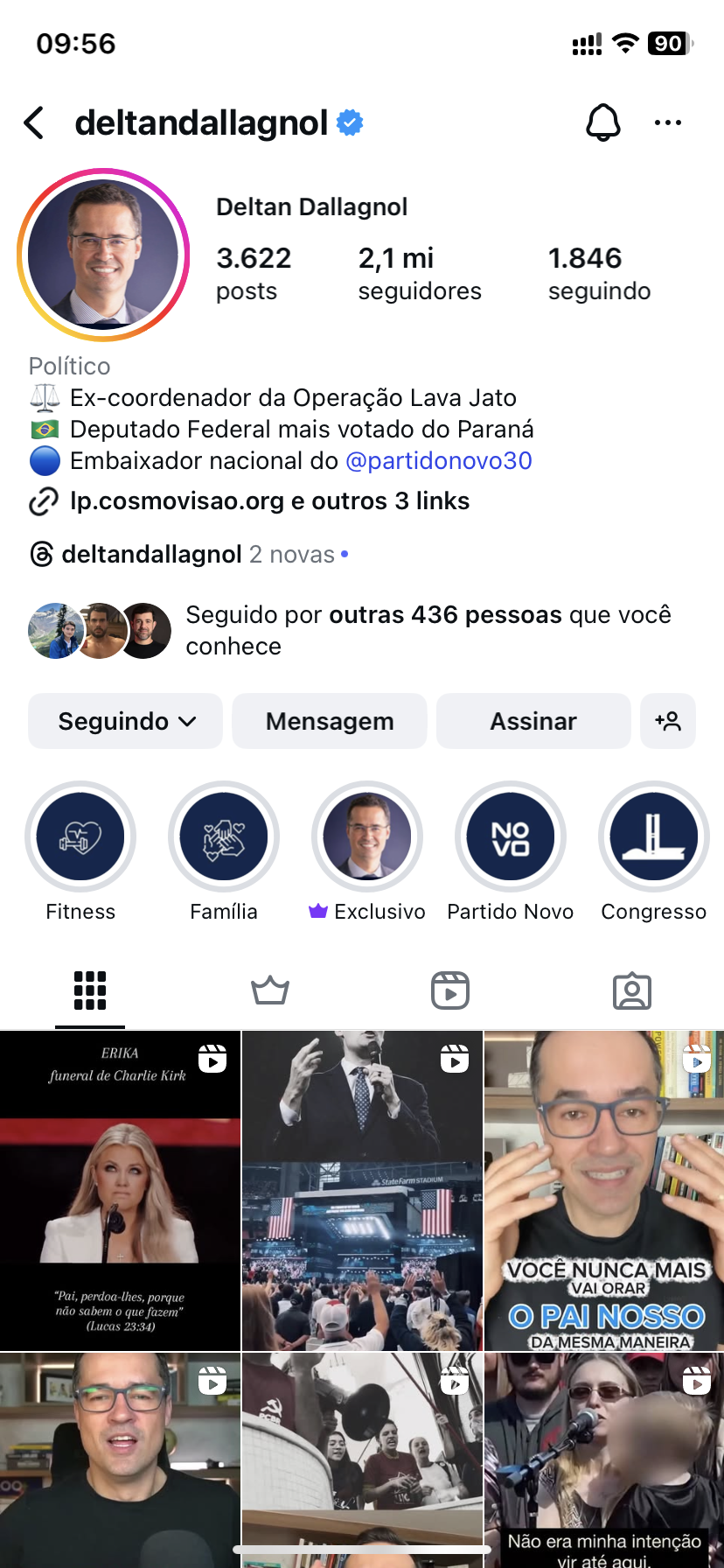
Task: Open the Exclusivo story highlight
Action: 367,837
